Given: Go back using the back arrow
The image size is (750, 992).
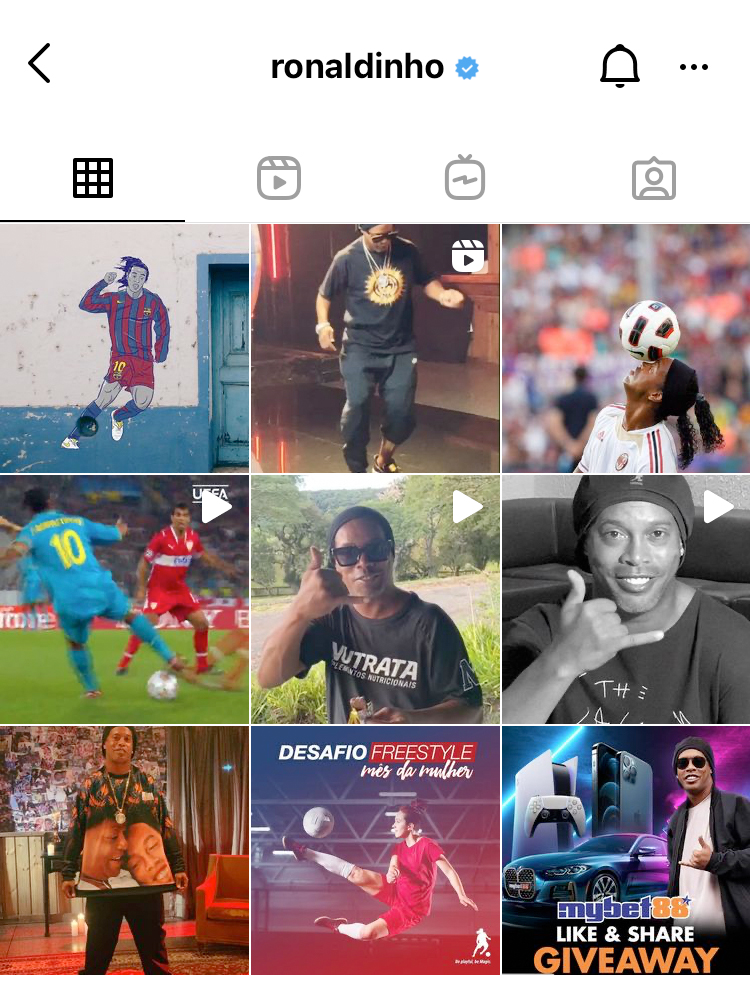Looking at the screenshot, I should (x=40, y=65).
